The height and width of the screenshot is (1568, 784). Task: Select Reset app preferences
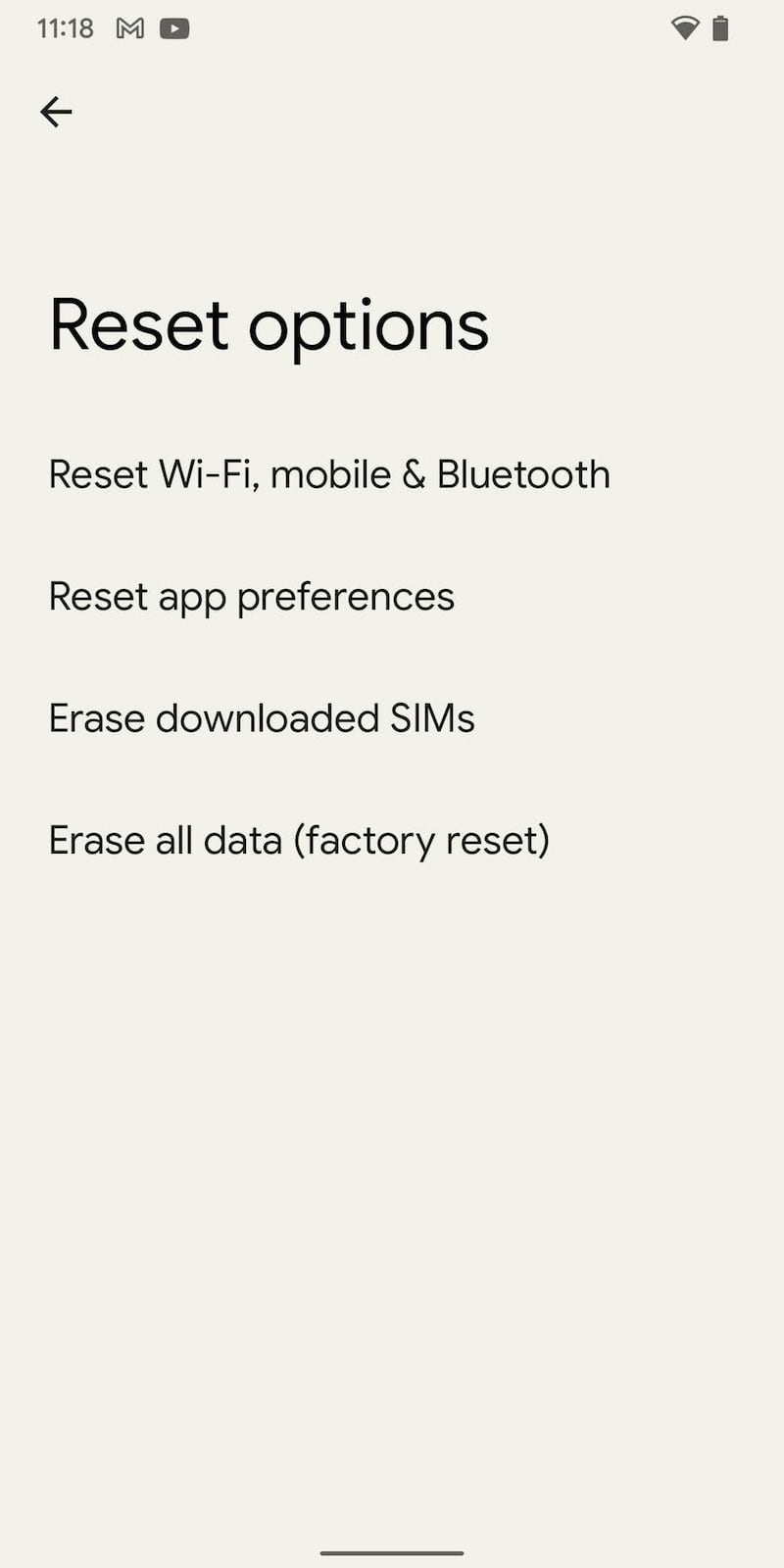[x=252, y=597]
